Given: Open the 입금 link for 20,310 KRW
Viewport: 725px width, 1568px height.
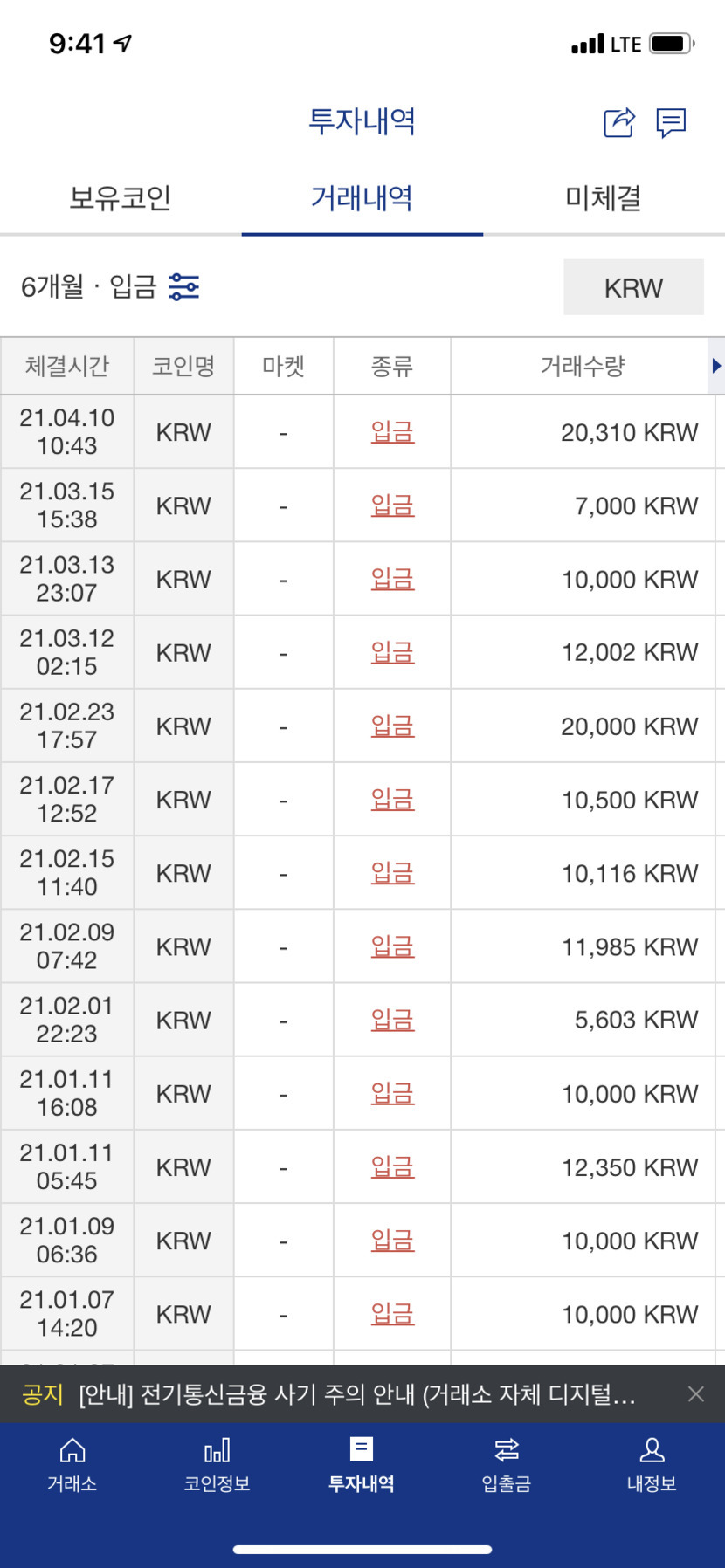Looking at the screenshot, I should click(392, 432).
